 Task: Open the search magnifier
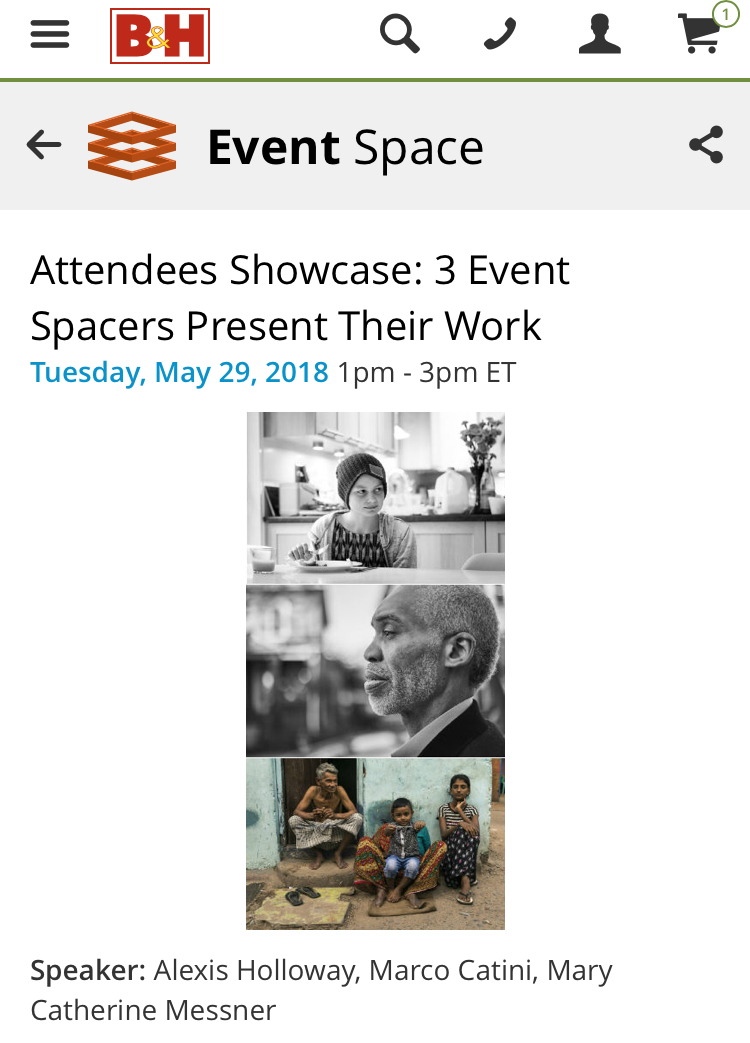[399, 34]
